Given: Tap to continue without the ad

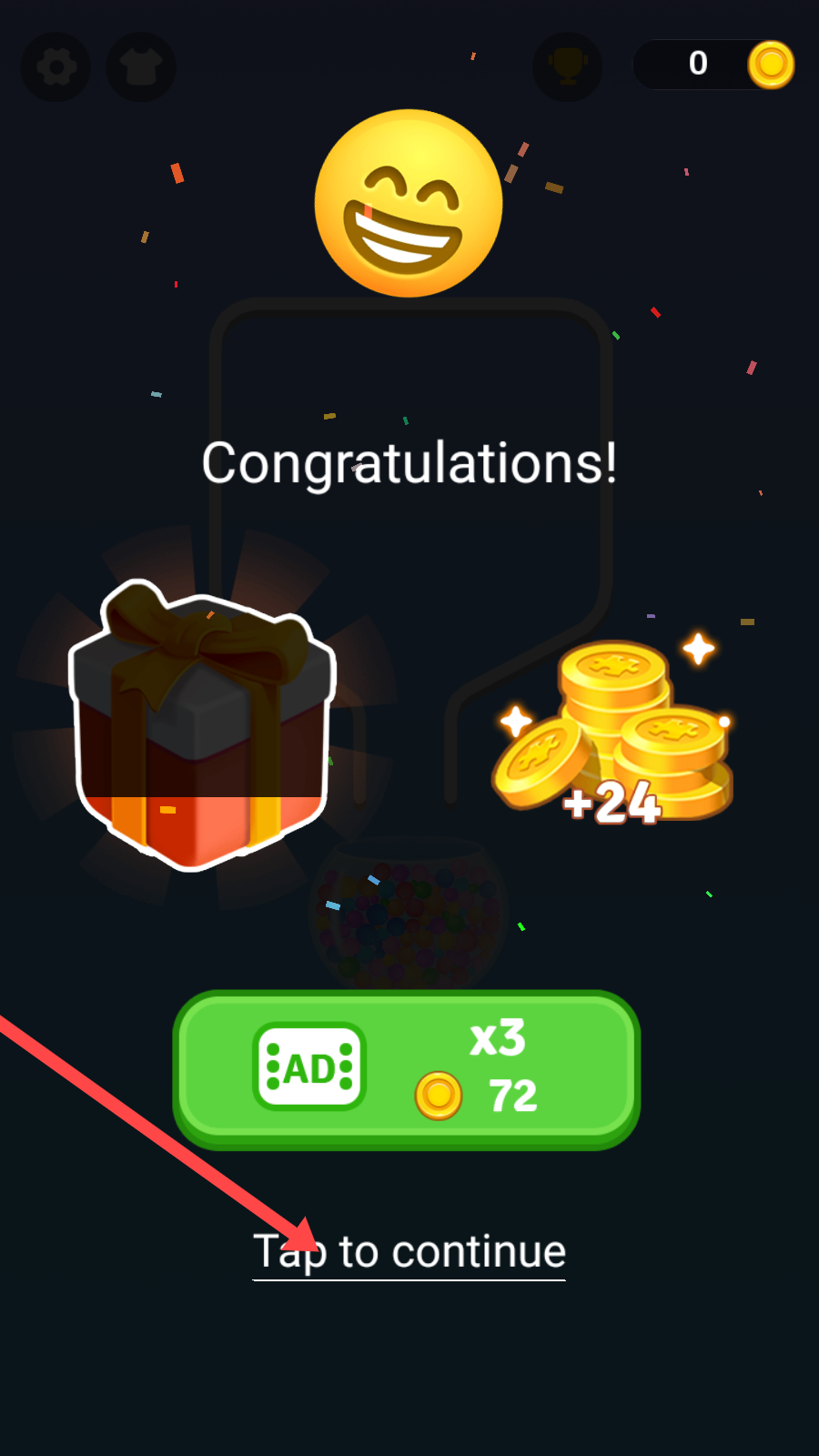Looking at the screenshot, I should click(409, 1252).
